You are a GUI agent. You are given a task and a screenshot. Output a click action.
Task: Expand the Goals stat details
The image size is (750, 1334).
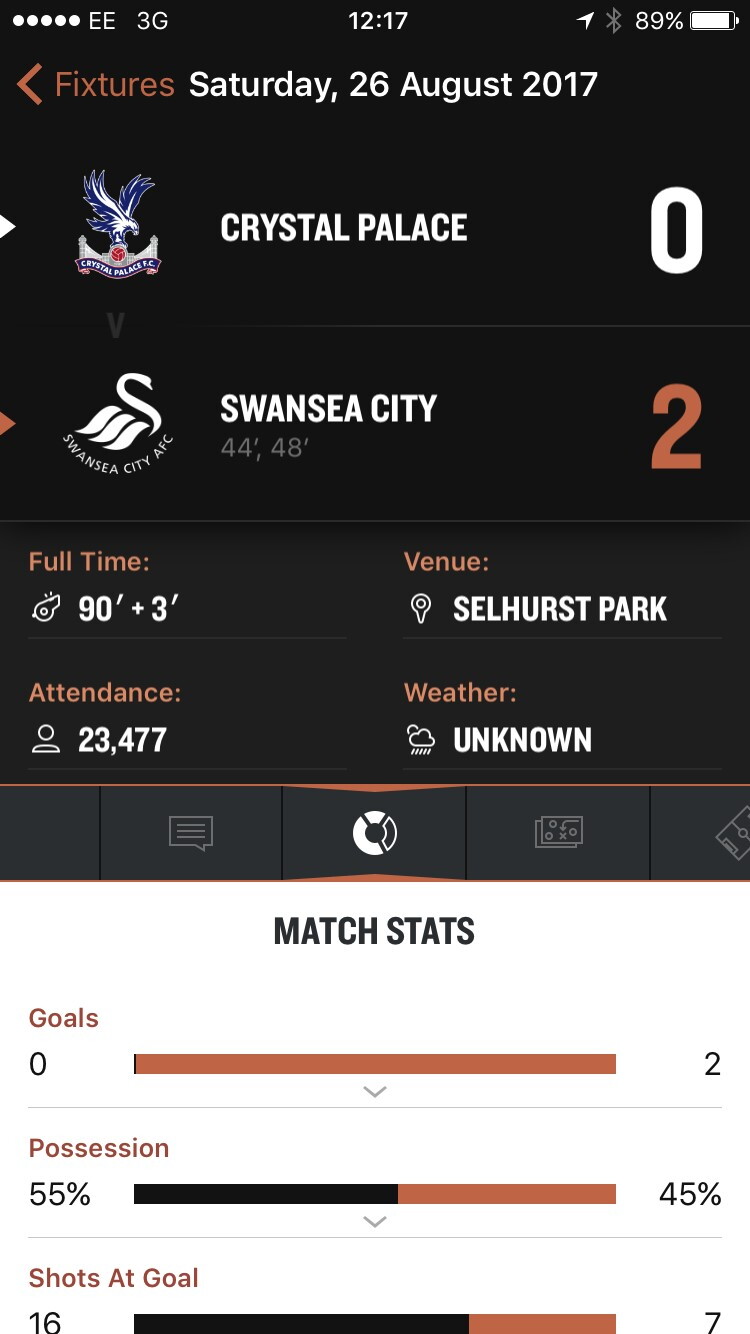pos(375,1092)
